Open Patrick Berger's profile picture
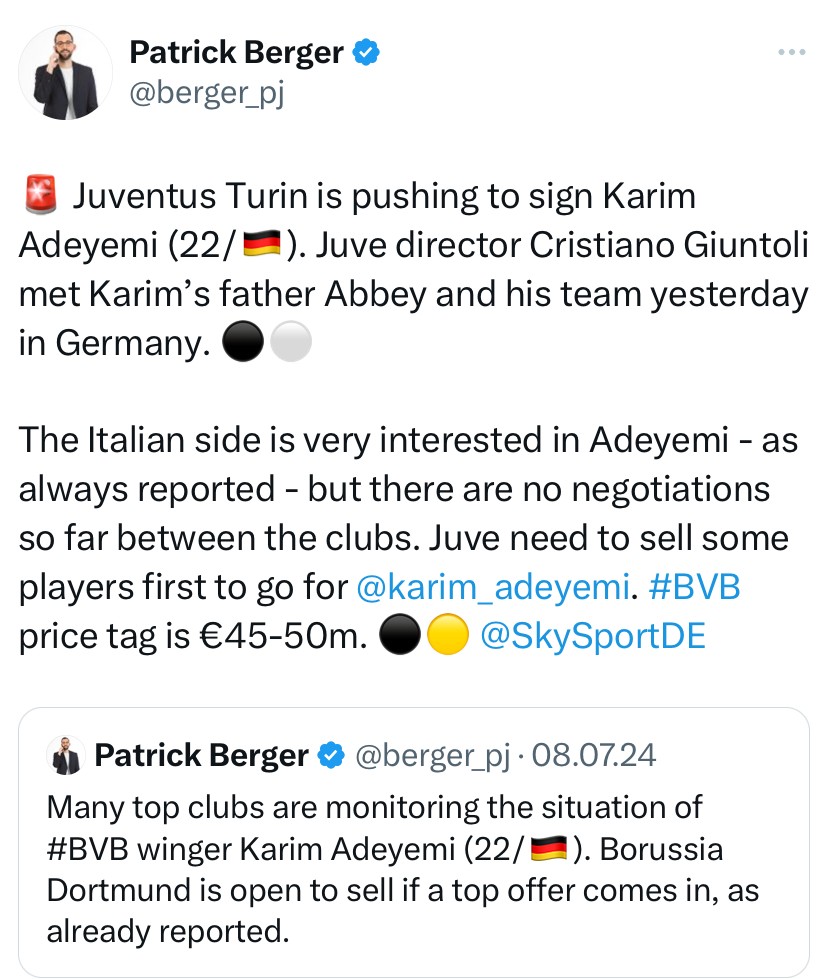 tap(66, 73)
